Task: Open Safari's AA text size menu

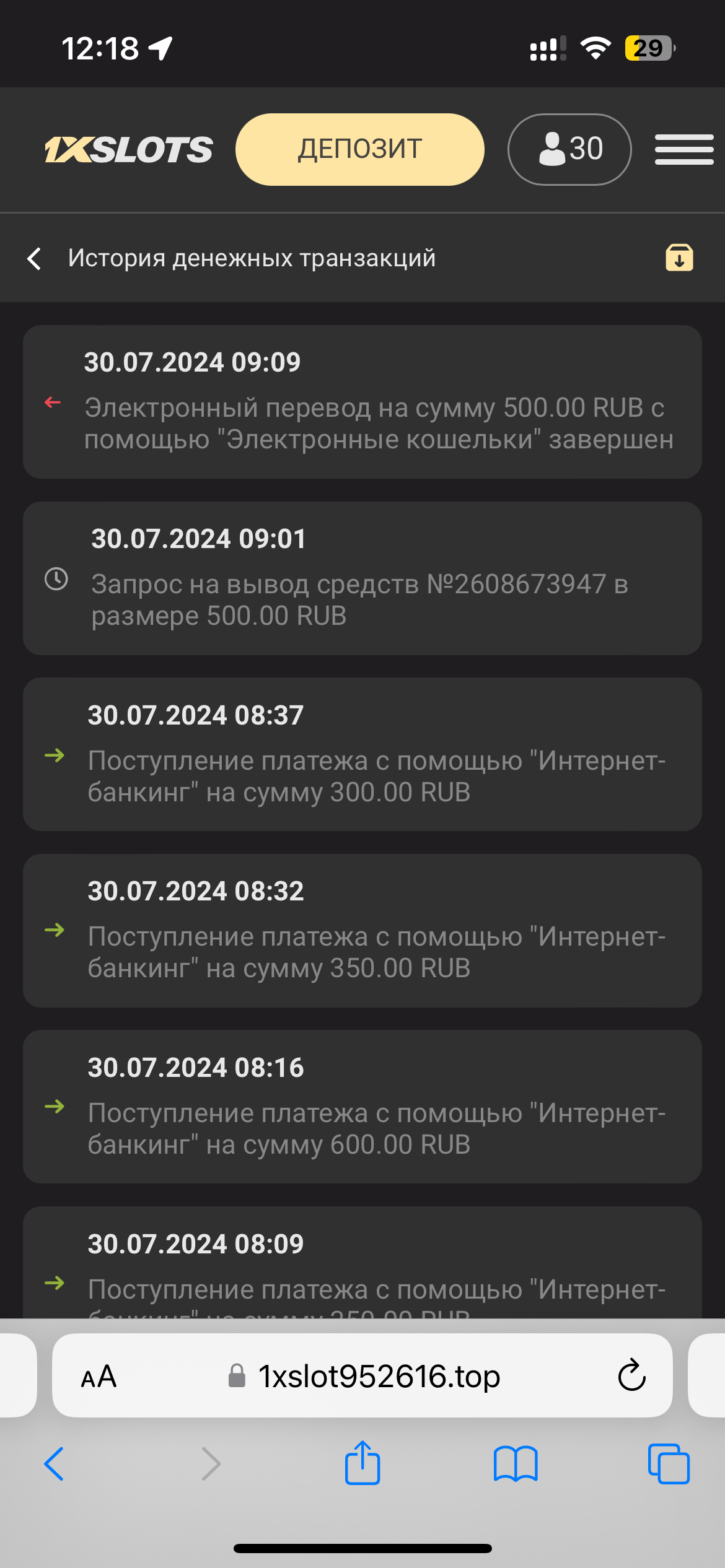Action: 99,1376
